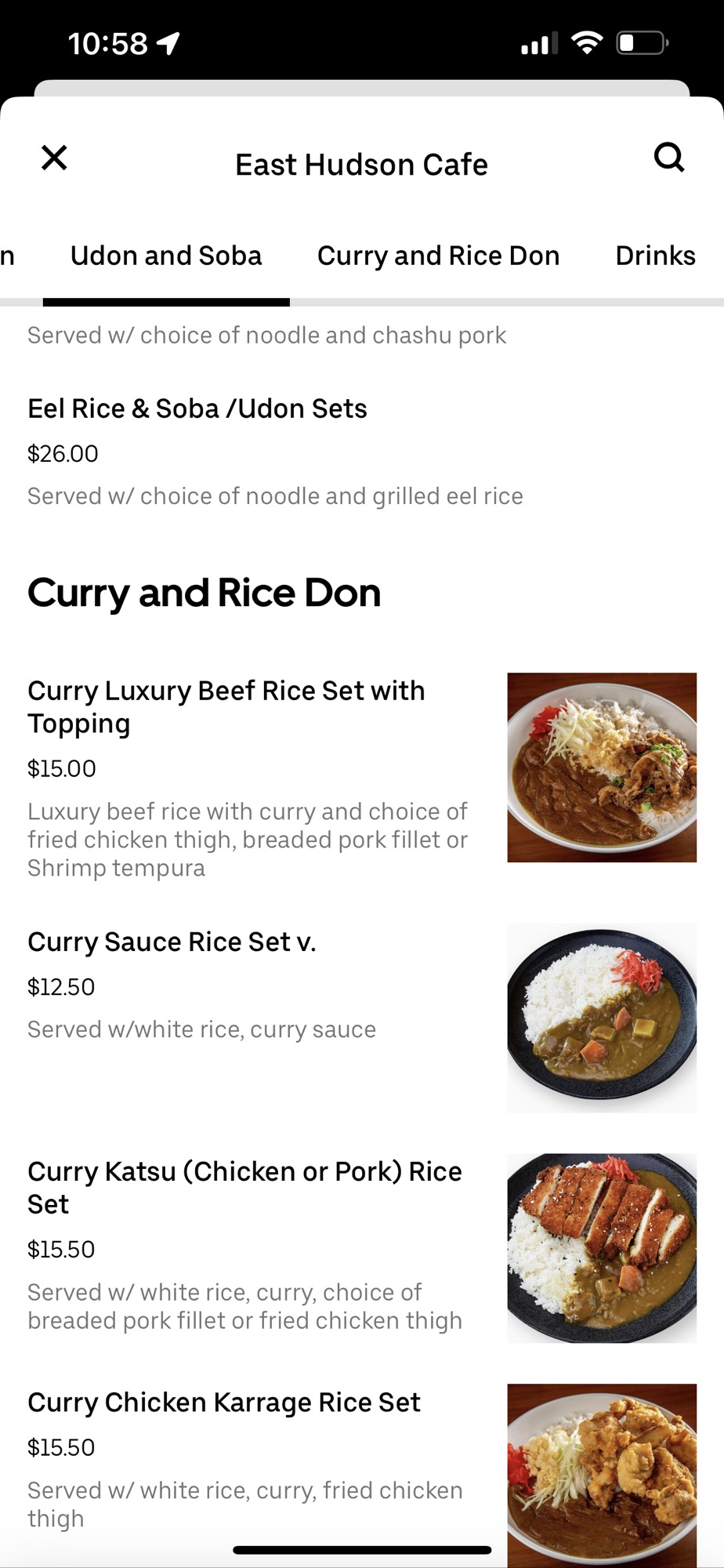Search the restaurant menu
The width and height of the screenshot is (724, 1568).
pos(668,158)
